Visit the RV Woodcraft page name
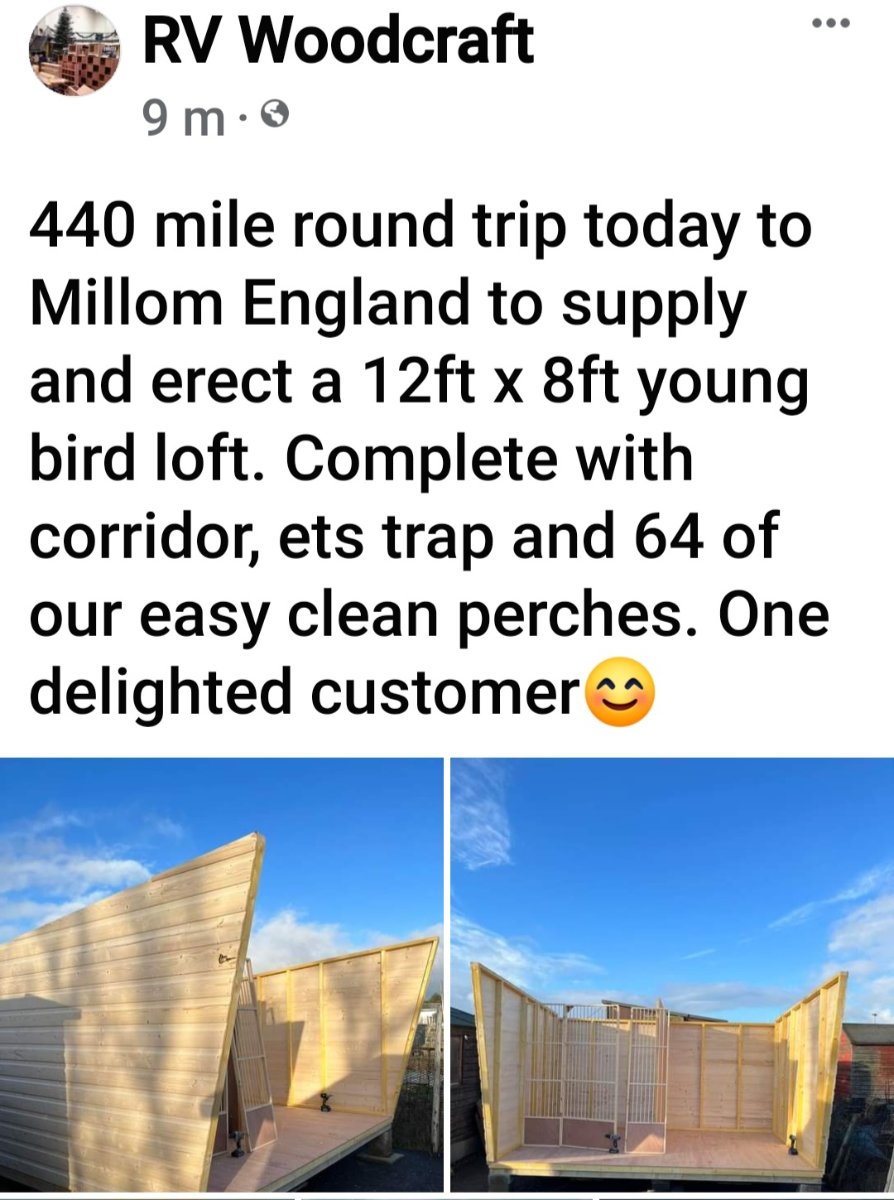894x1200 pixels. pos(337,42)
